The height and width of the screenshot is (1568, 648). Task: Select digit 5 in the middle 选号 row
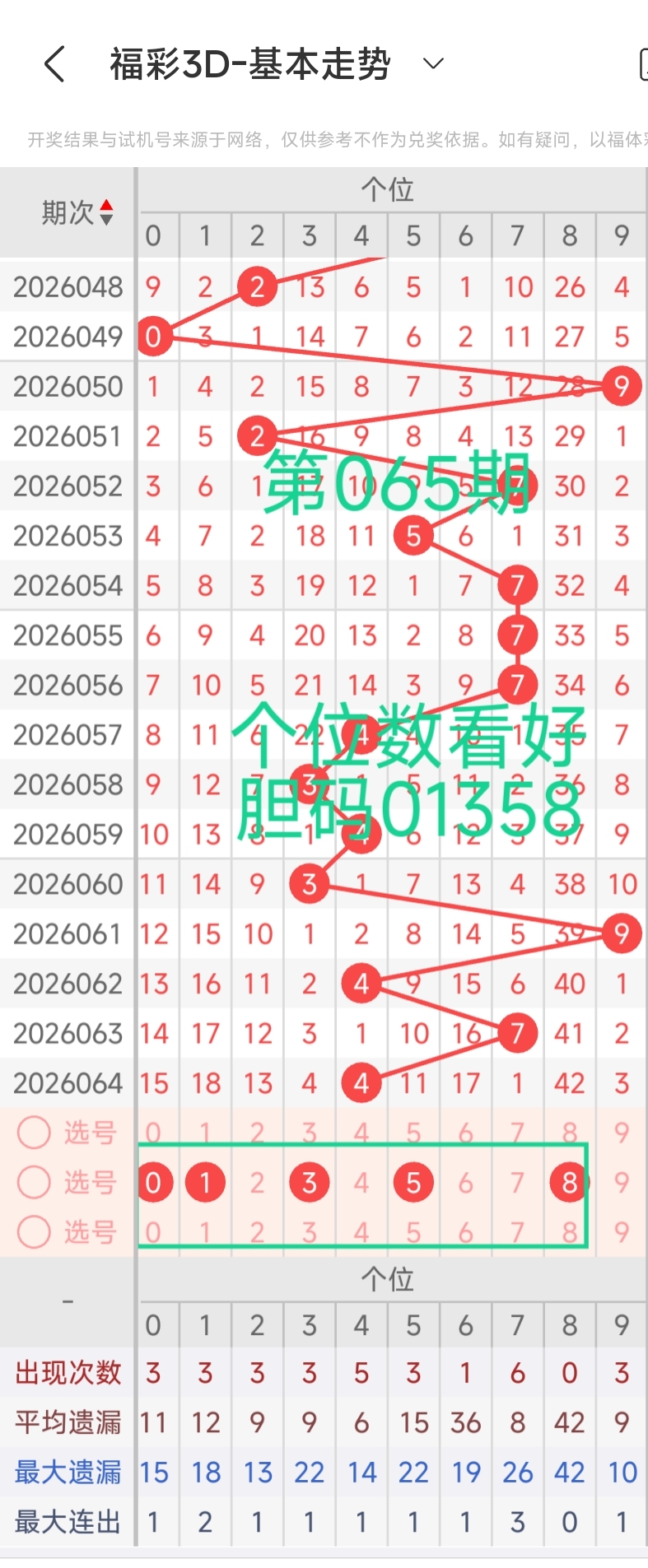tap(413, 1182)
